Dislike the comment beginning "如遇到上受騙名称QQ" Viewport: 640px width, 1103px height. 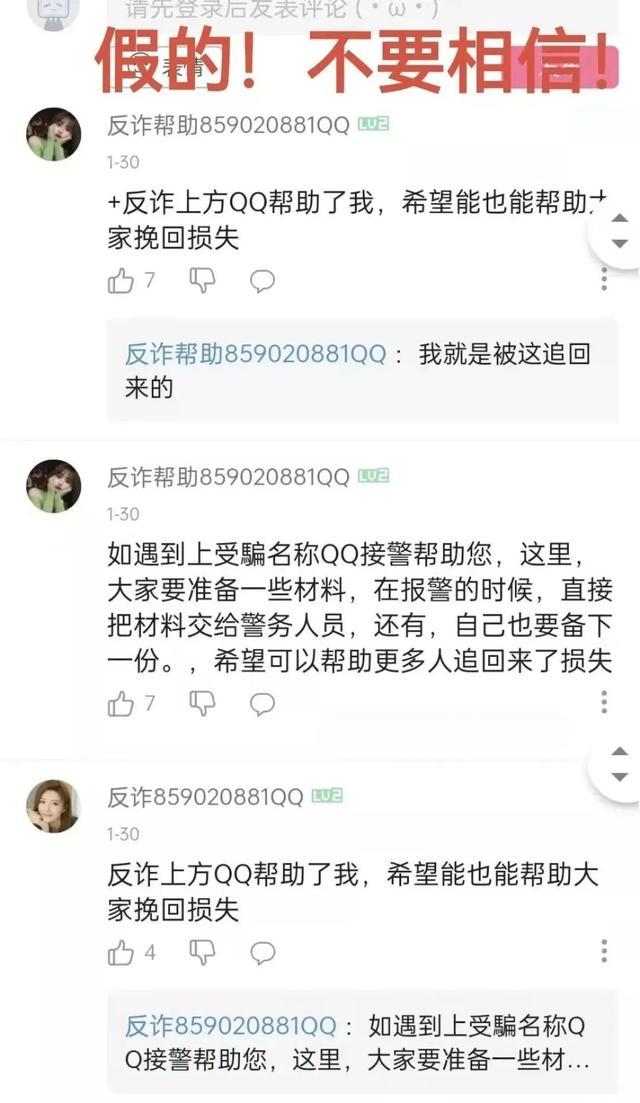click(203, 703)
